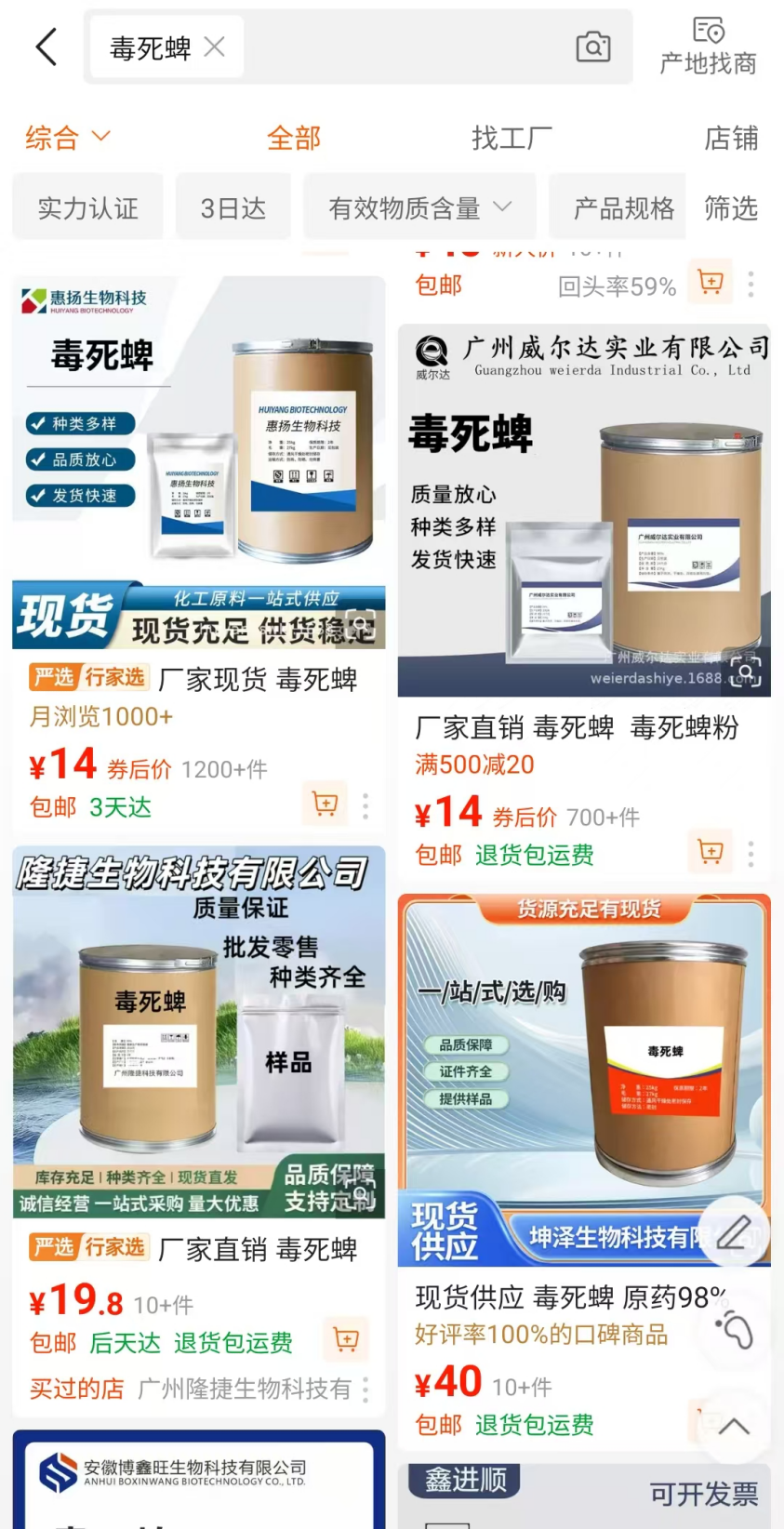The height and width of the screenshot is (1529, 784).
Task: Switch to the 找工厂 tab
Action: click(x=511, y=139)
